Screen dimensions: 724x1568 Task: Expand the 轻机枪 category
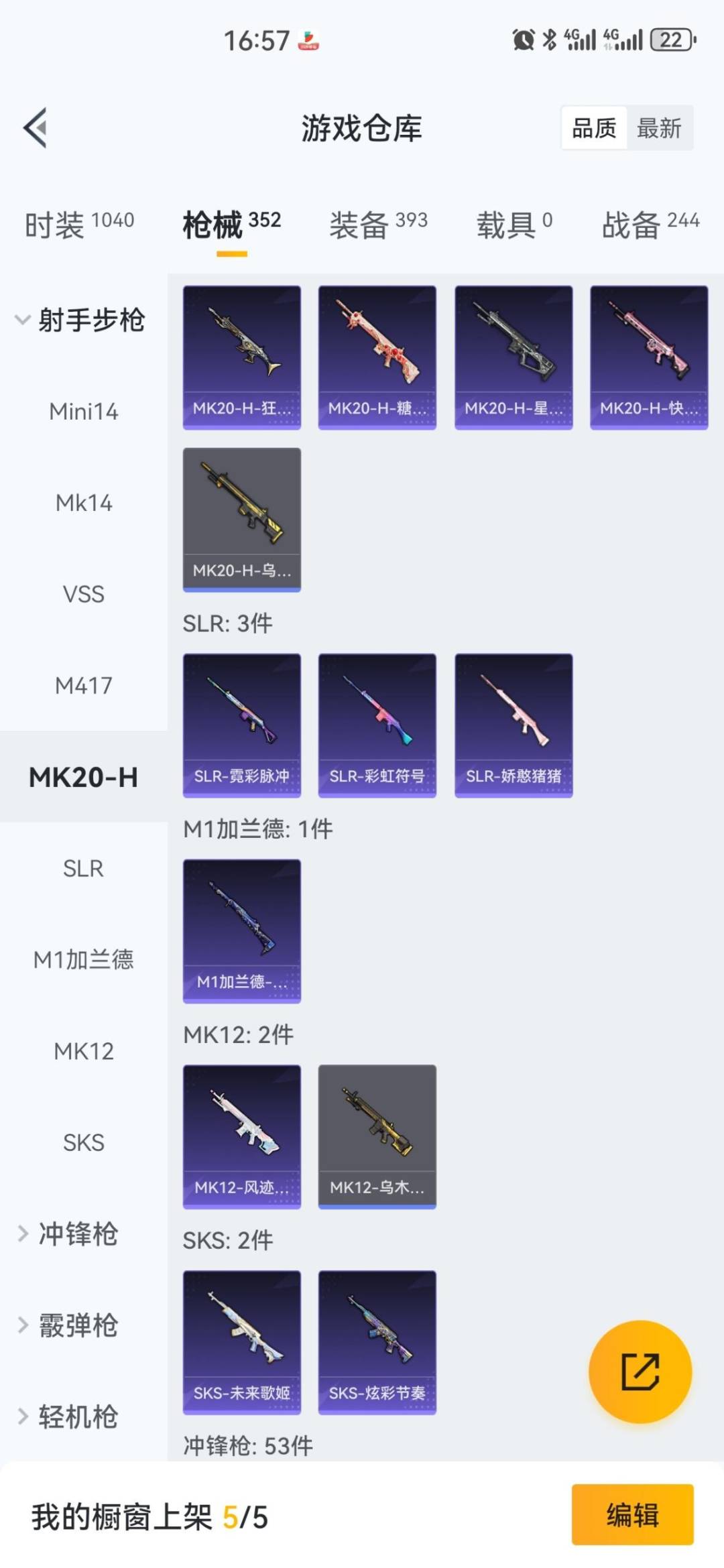coord(74,1416)
